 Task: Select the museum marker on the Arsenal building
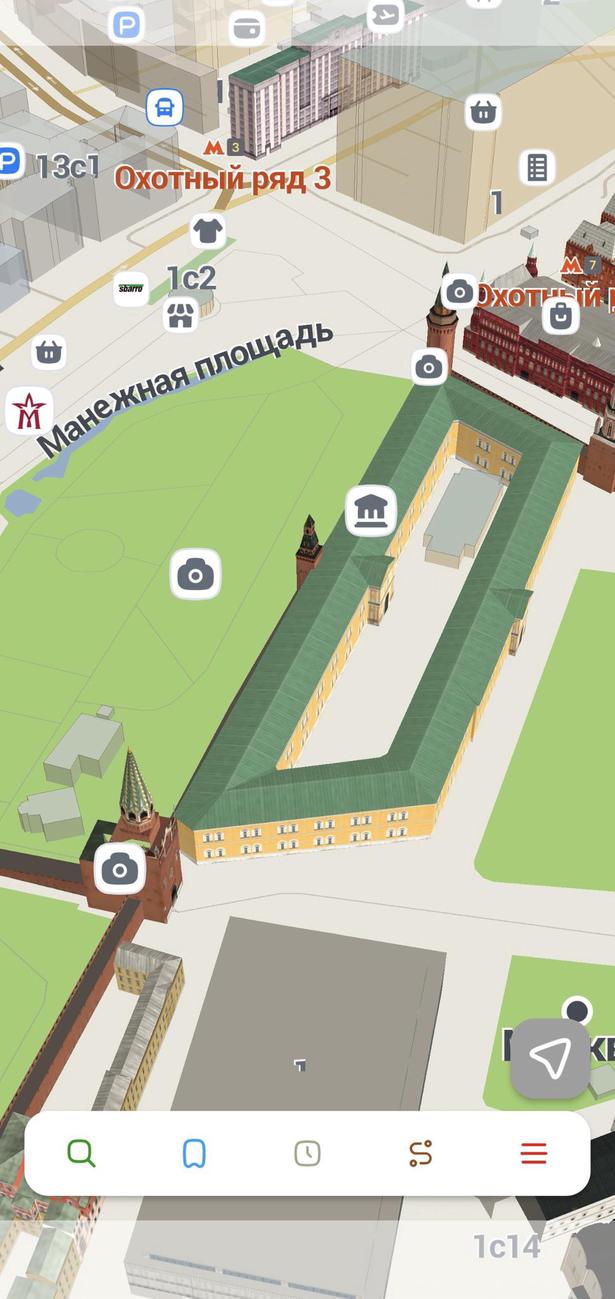pos(371,511)
